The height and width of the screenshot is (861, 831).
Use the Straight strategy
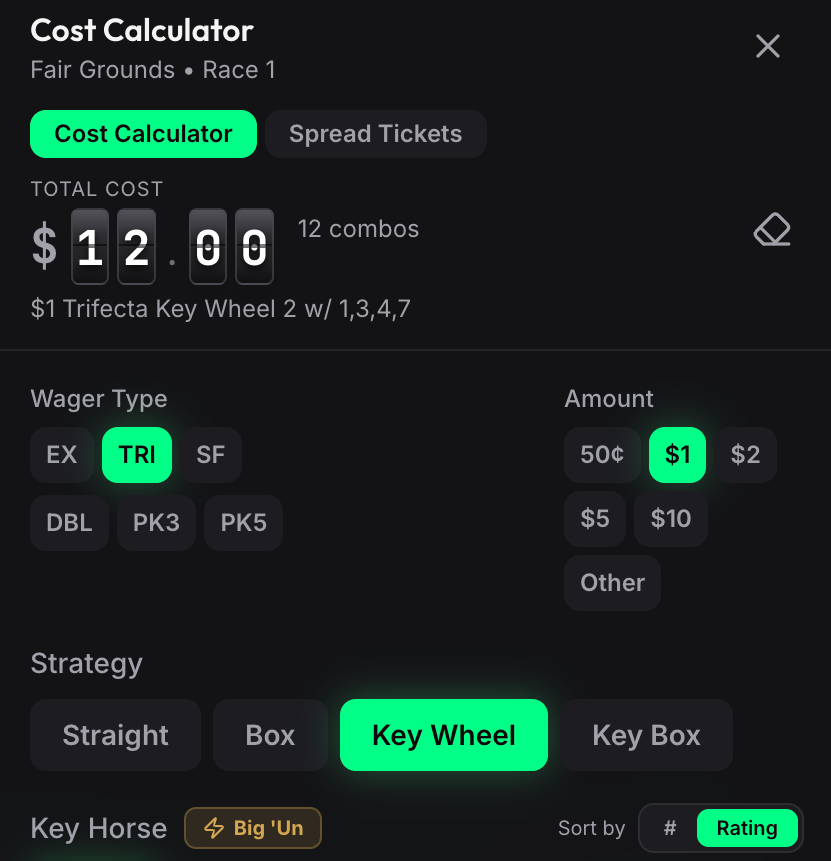click(115, 736)
